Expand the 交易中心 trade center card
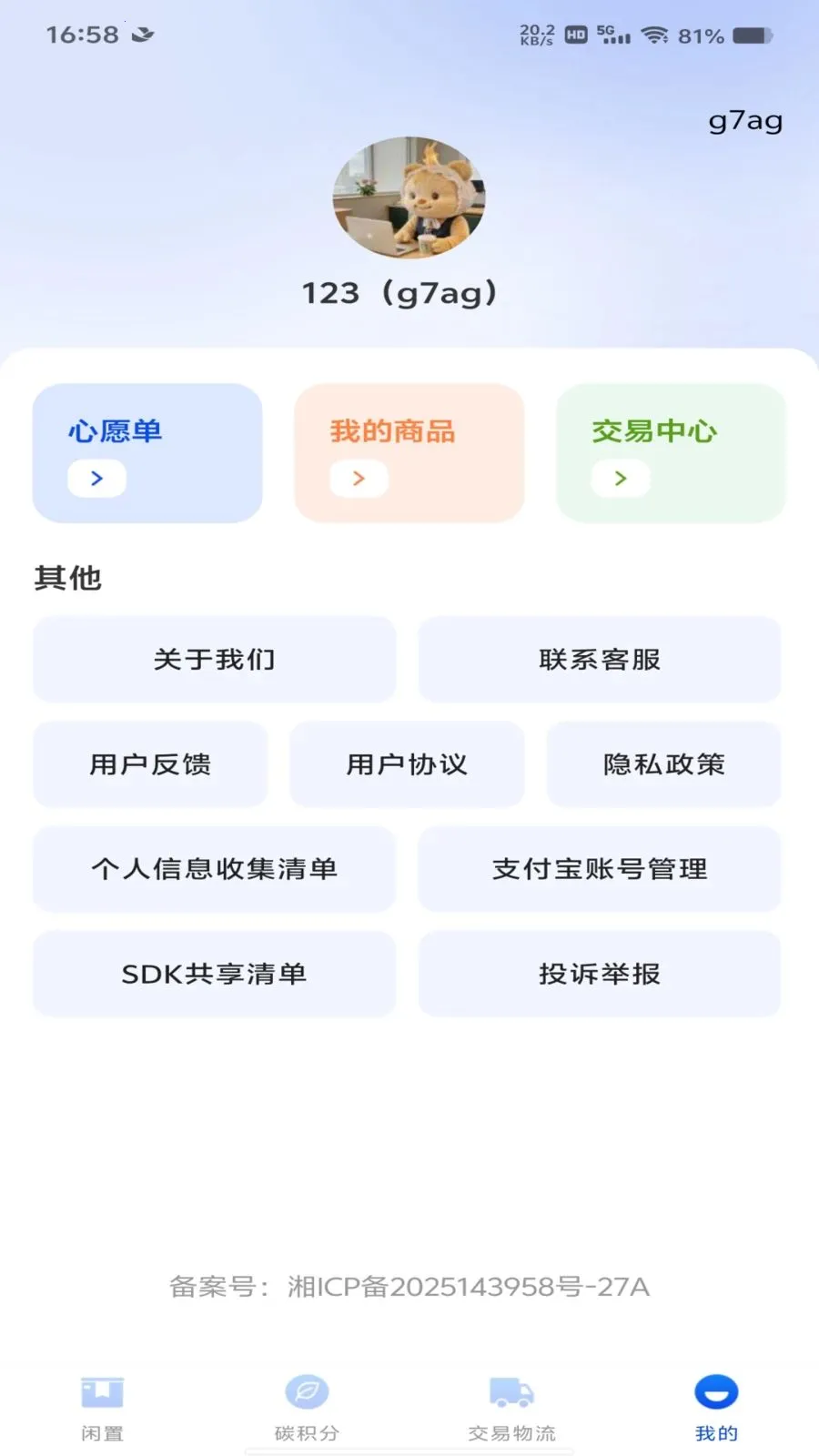This screenshot has height=1456, width=819. pyautogui.click(x=671, y=452)
